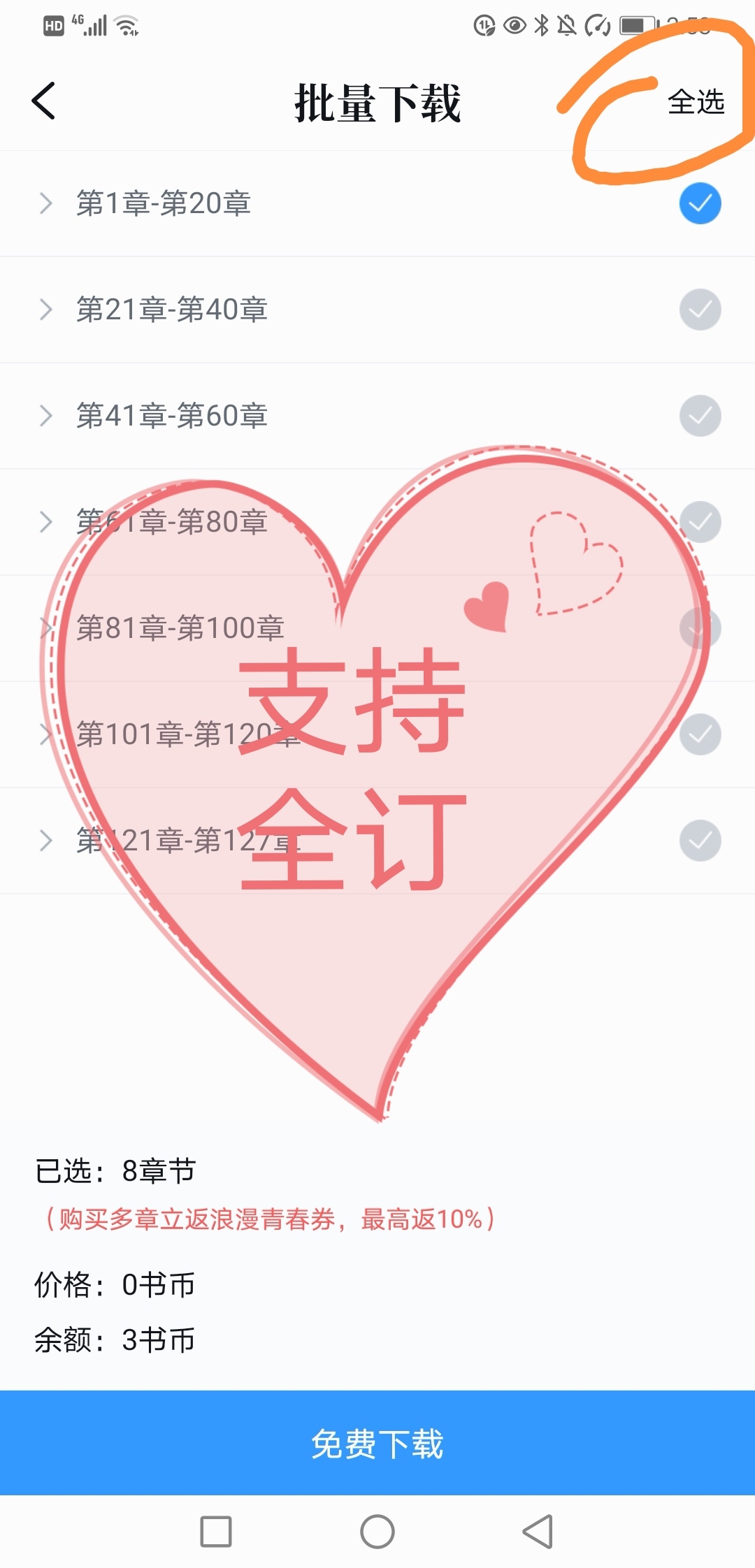Select the 第21章-第40章 checkbox
The height and width of the screenshot is (1568, 755).
[x=700, y=310]
